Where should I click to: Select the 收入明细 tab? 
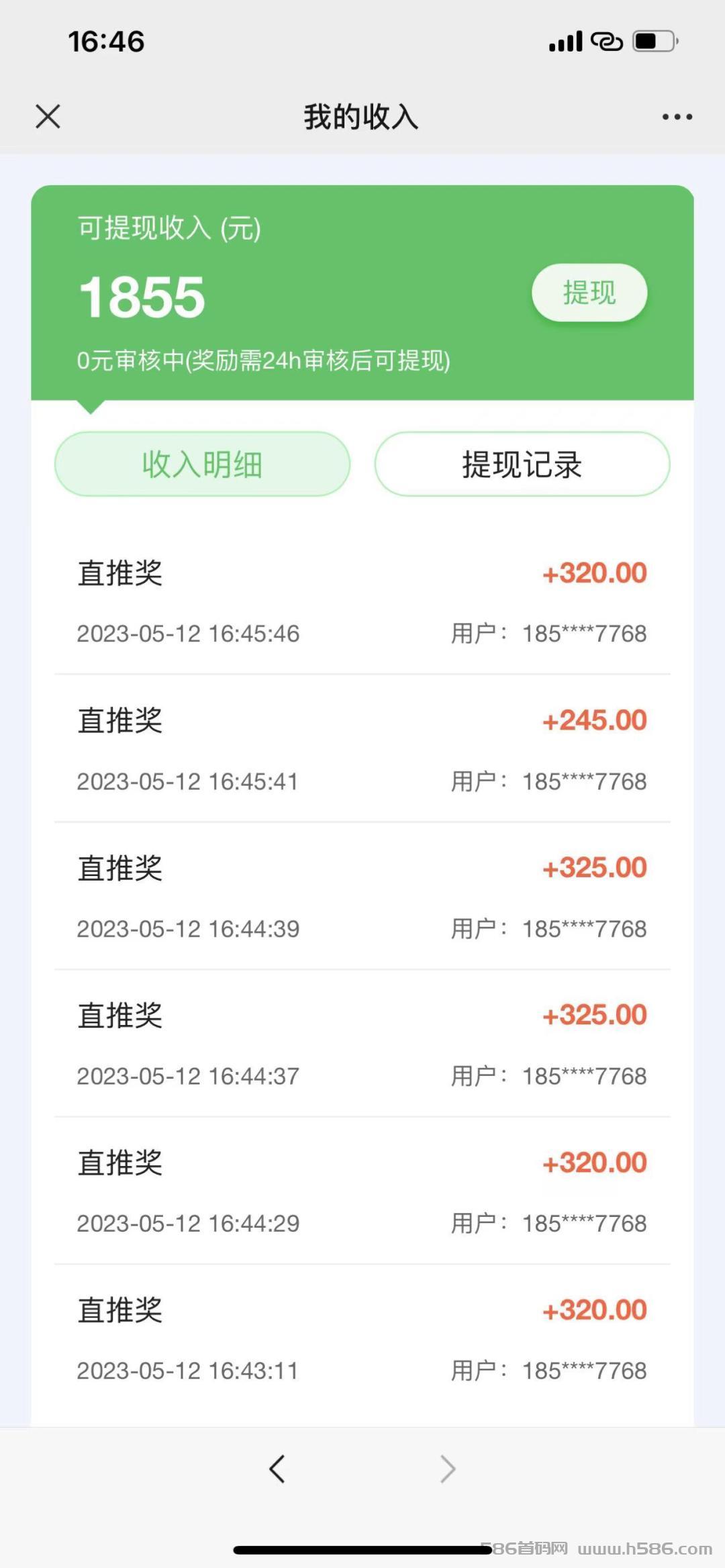point(202,464)
